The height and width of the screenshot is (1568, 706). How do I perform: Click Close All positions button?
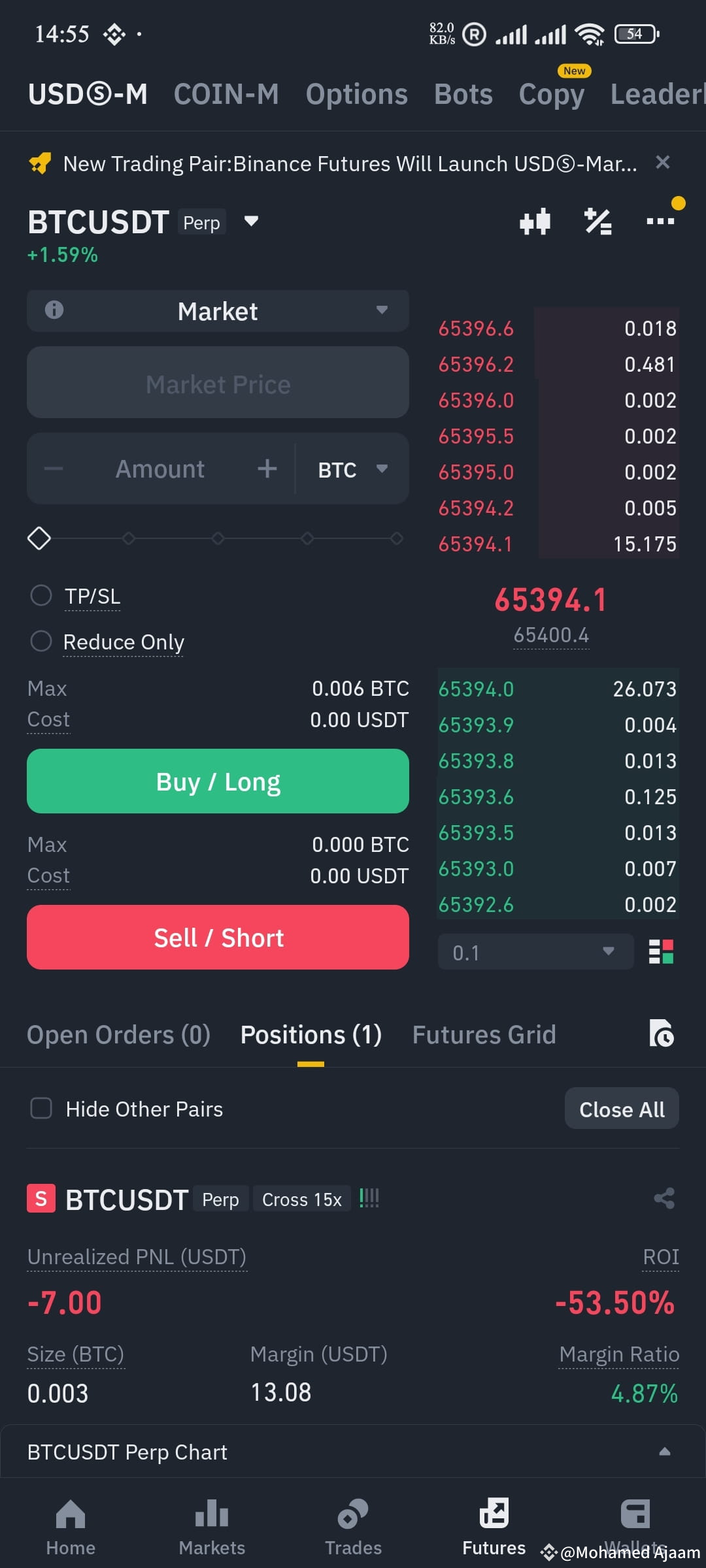(x=621, y=1108)
